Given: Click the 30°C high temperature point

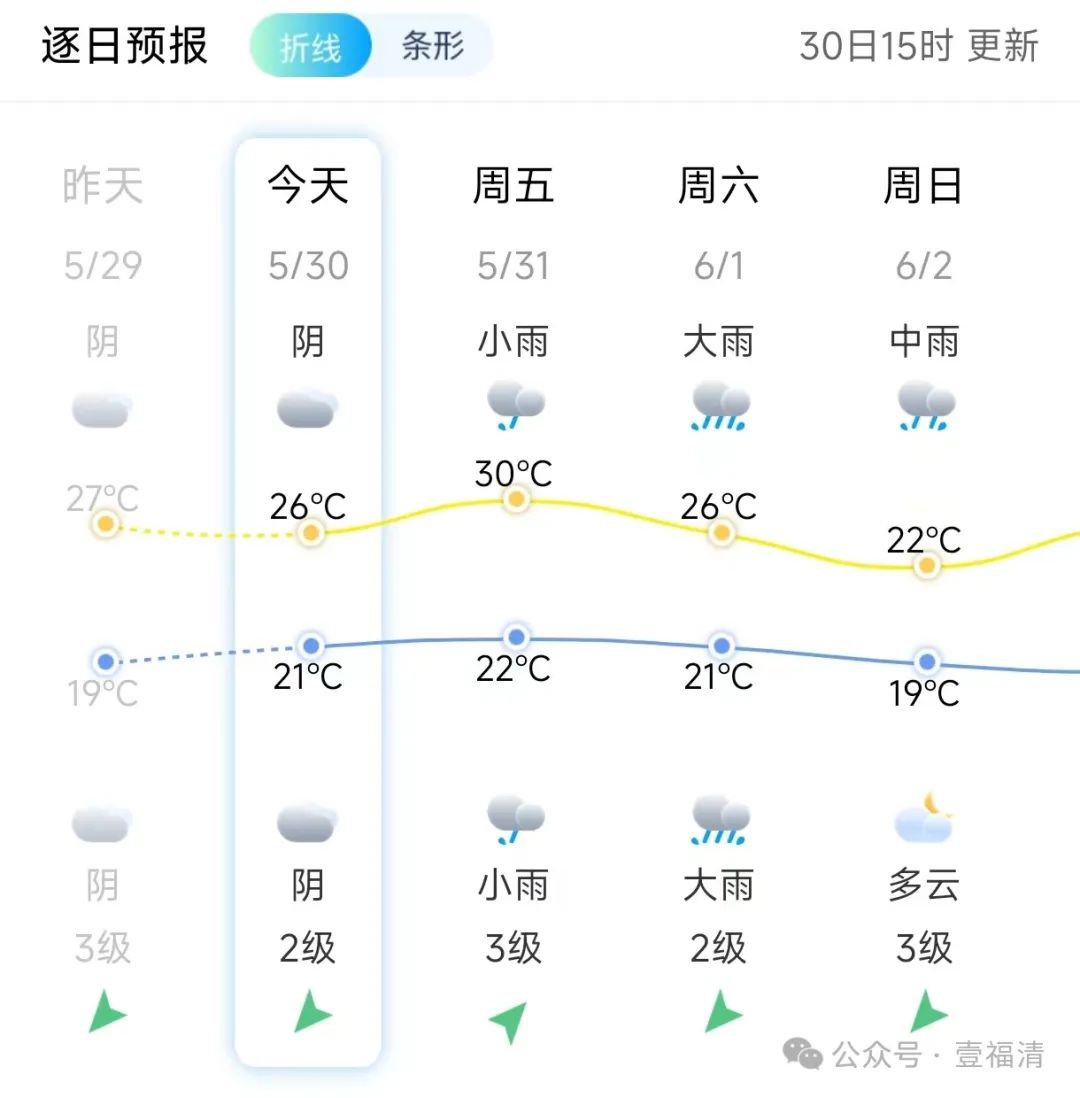Looking at the screenshot, I should click(516, 498).
